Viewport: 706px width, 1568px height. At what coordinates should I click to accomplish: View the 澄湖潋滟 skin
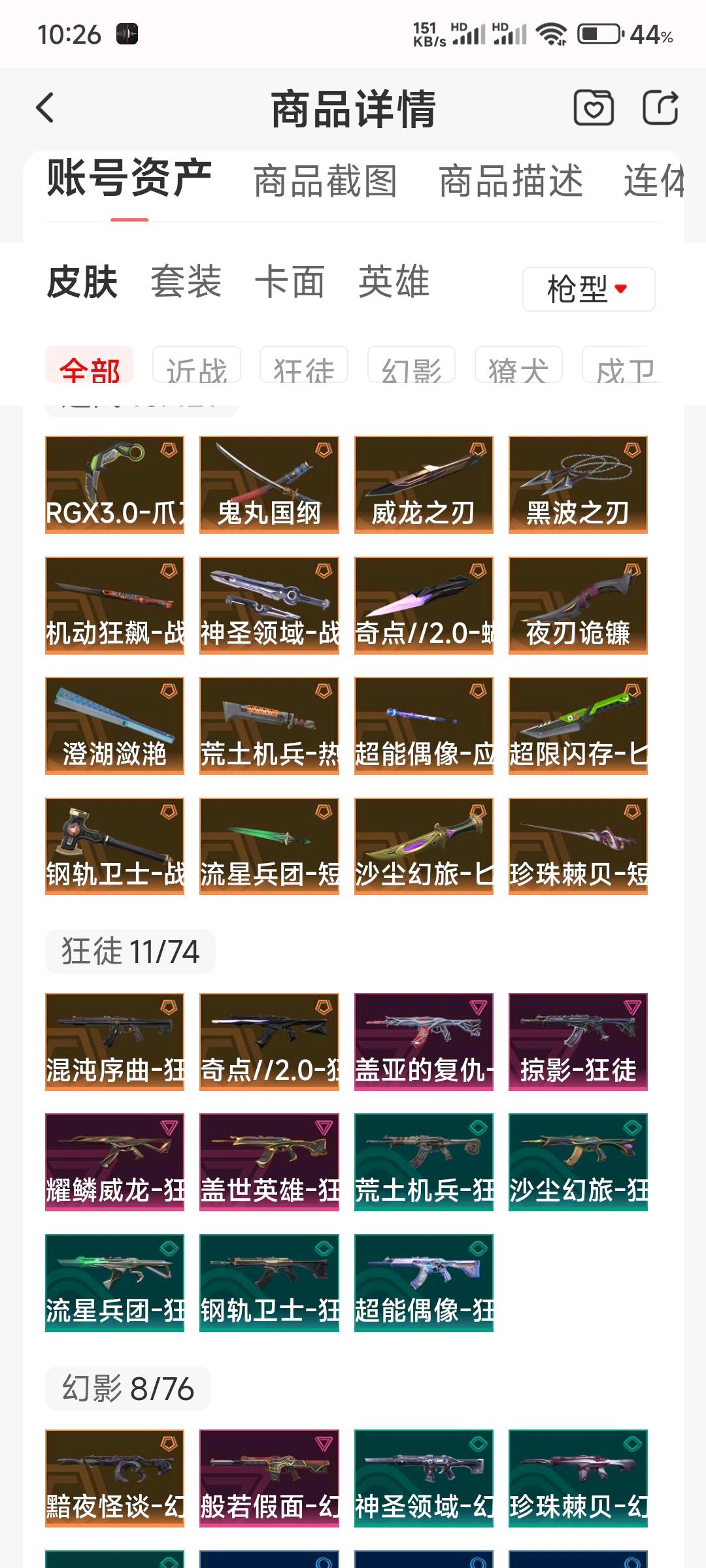tap(114, 725)
